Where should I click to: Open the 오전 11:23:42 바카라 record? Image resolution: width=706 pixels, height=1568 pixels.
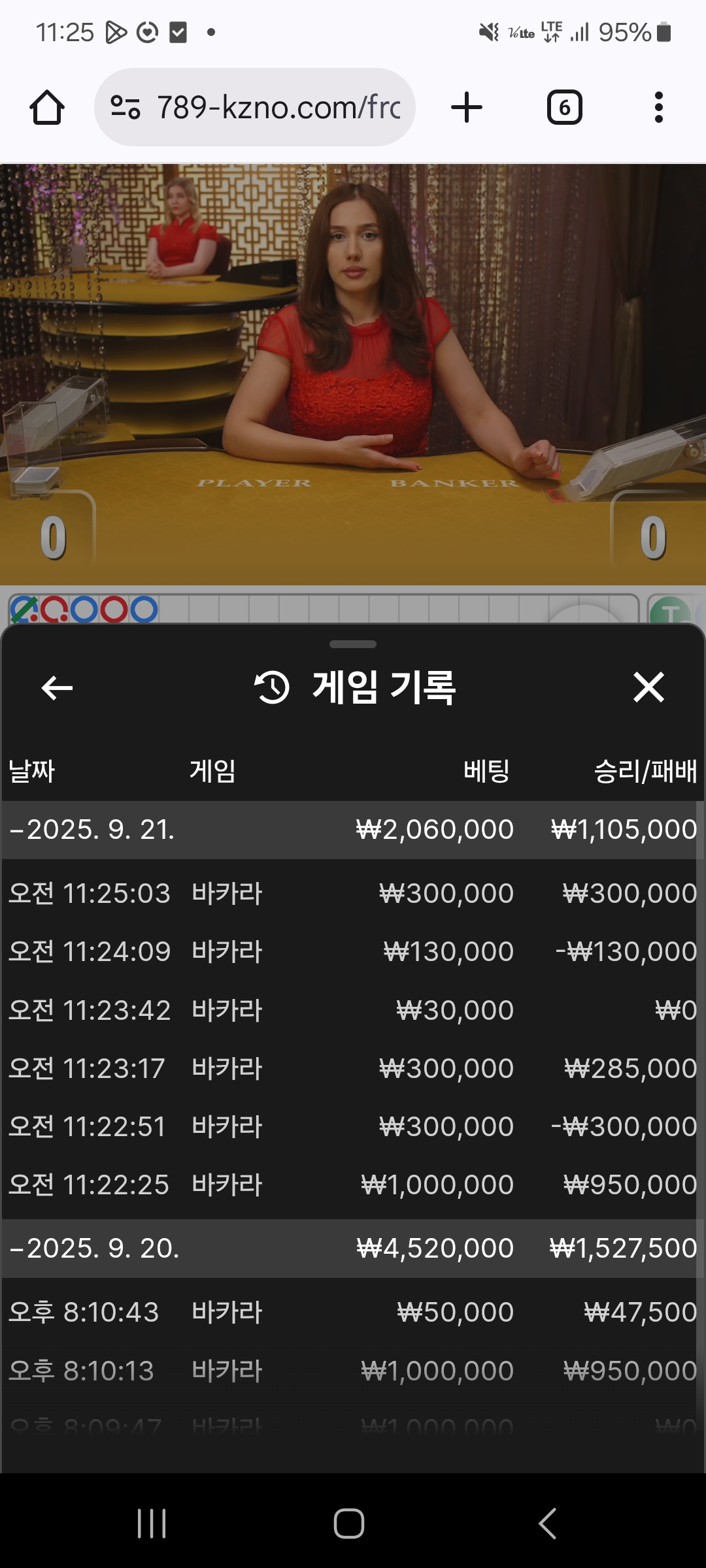352,1010
